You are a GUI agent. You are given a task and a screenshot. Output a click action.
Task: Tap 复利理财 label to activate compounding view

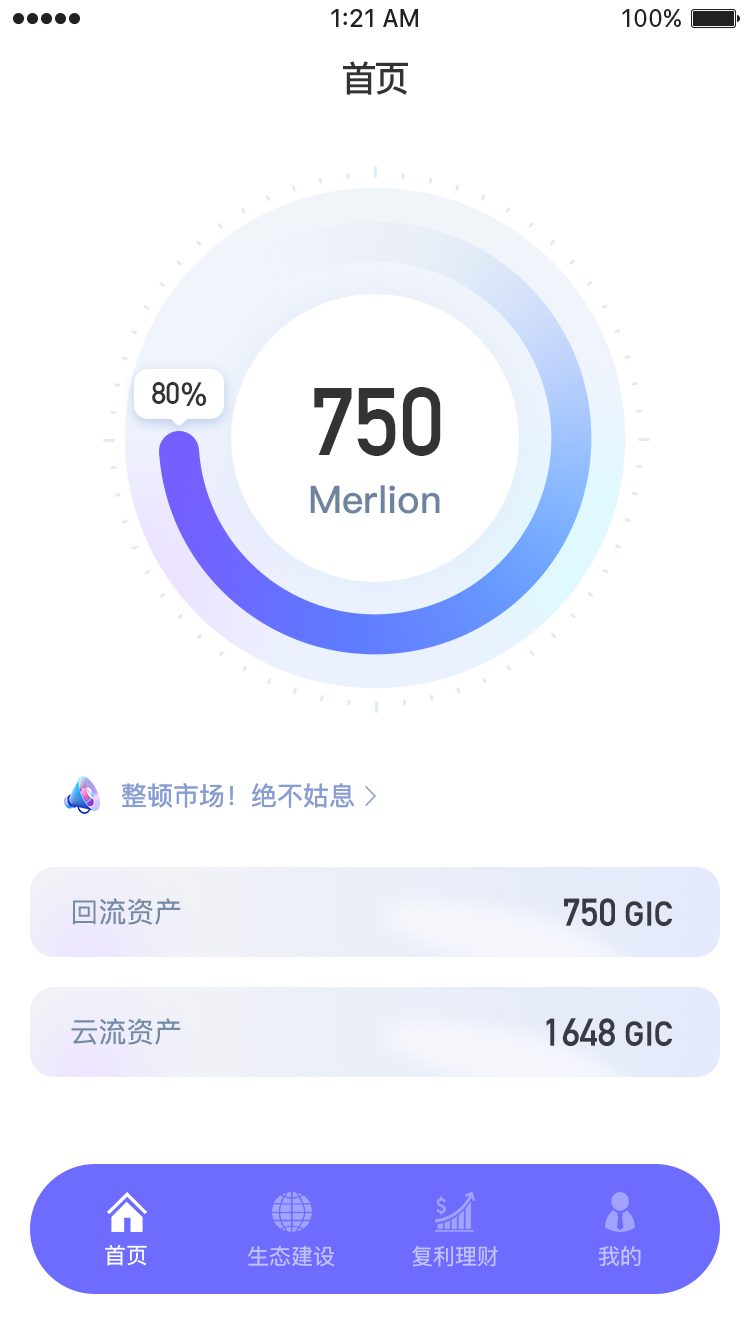click(x=454, y=1257)
